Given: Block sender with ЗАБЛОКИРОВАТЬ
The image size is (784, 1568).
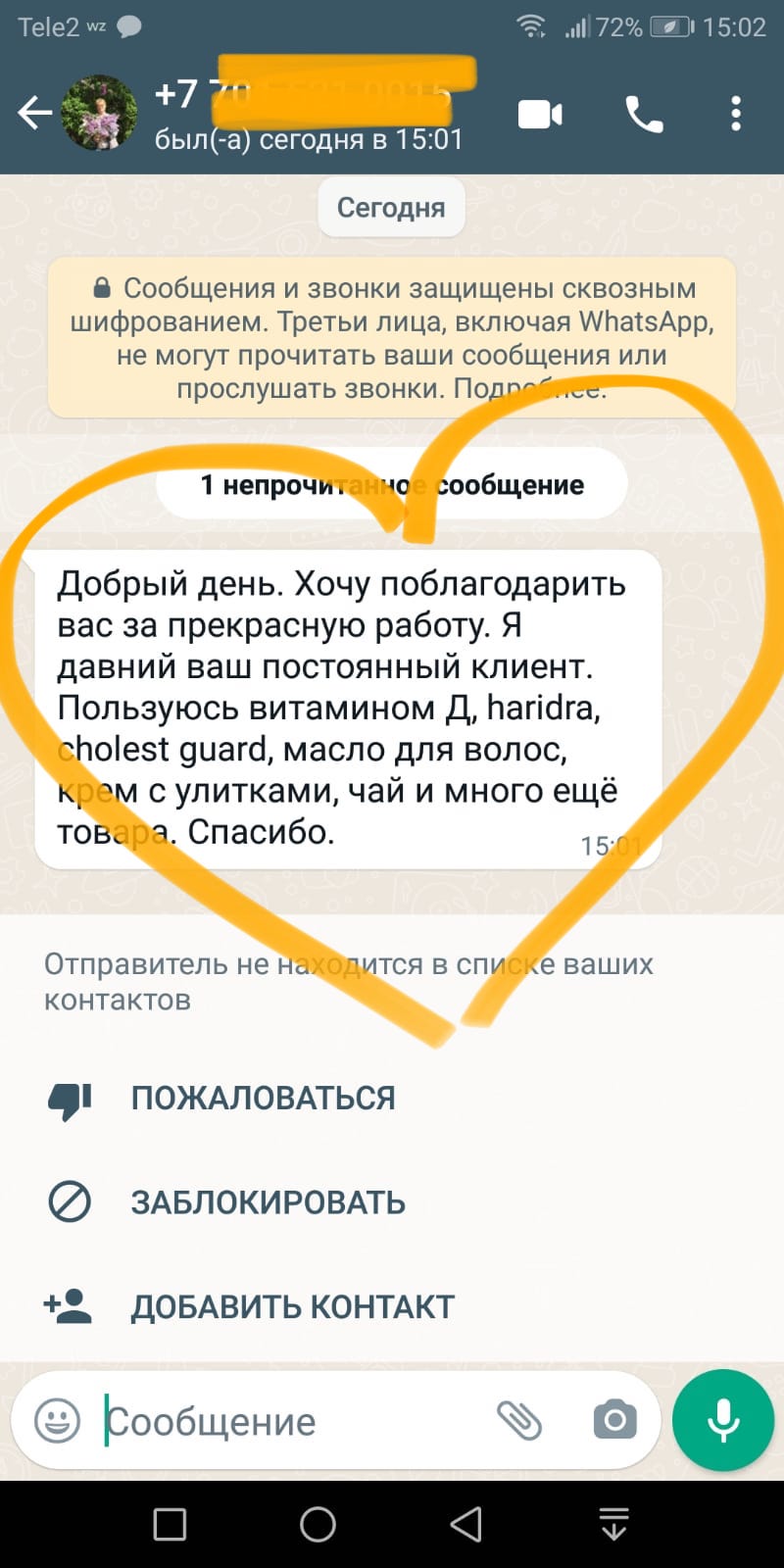Looking at the screenshot, I should click(268, 1202).
